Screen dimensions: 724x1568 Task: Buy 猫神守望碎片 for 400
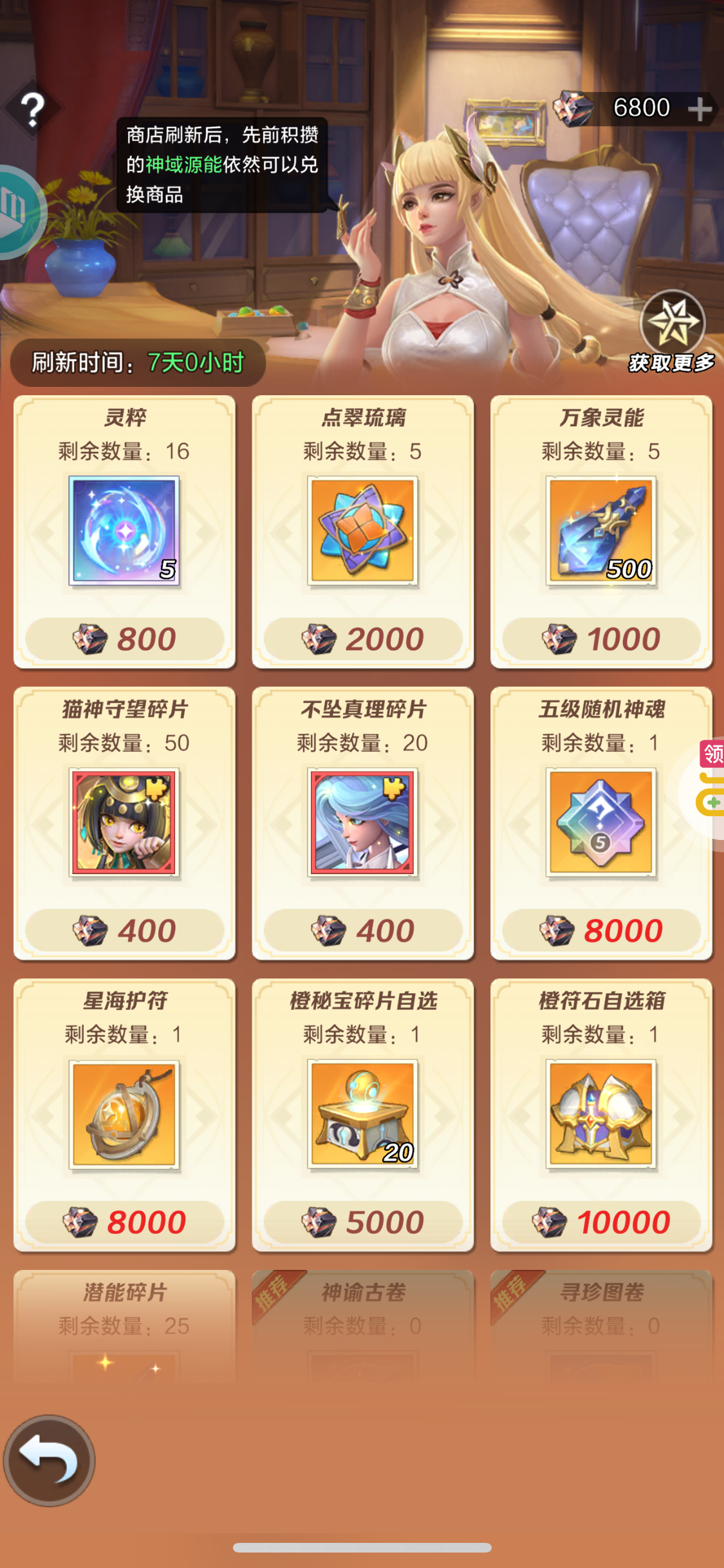(124, 930)
